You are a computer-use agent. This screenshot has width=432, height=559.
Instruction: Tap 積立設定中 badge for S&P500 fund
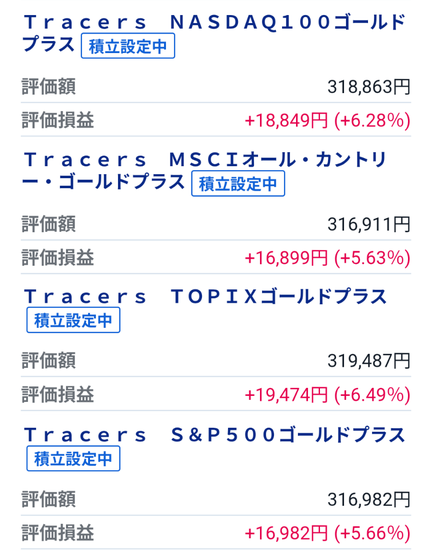(x=73, y=458)
